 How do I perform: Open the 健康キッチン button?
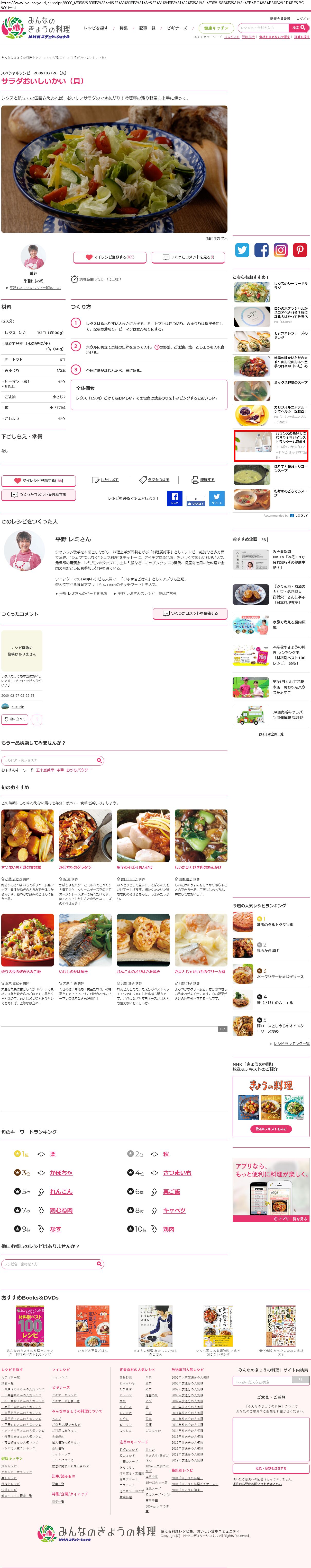216,28
